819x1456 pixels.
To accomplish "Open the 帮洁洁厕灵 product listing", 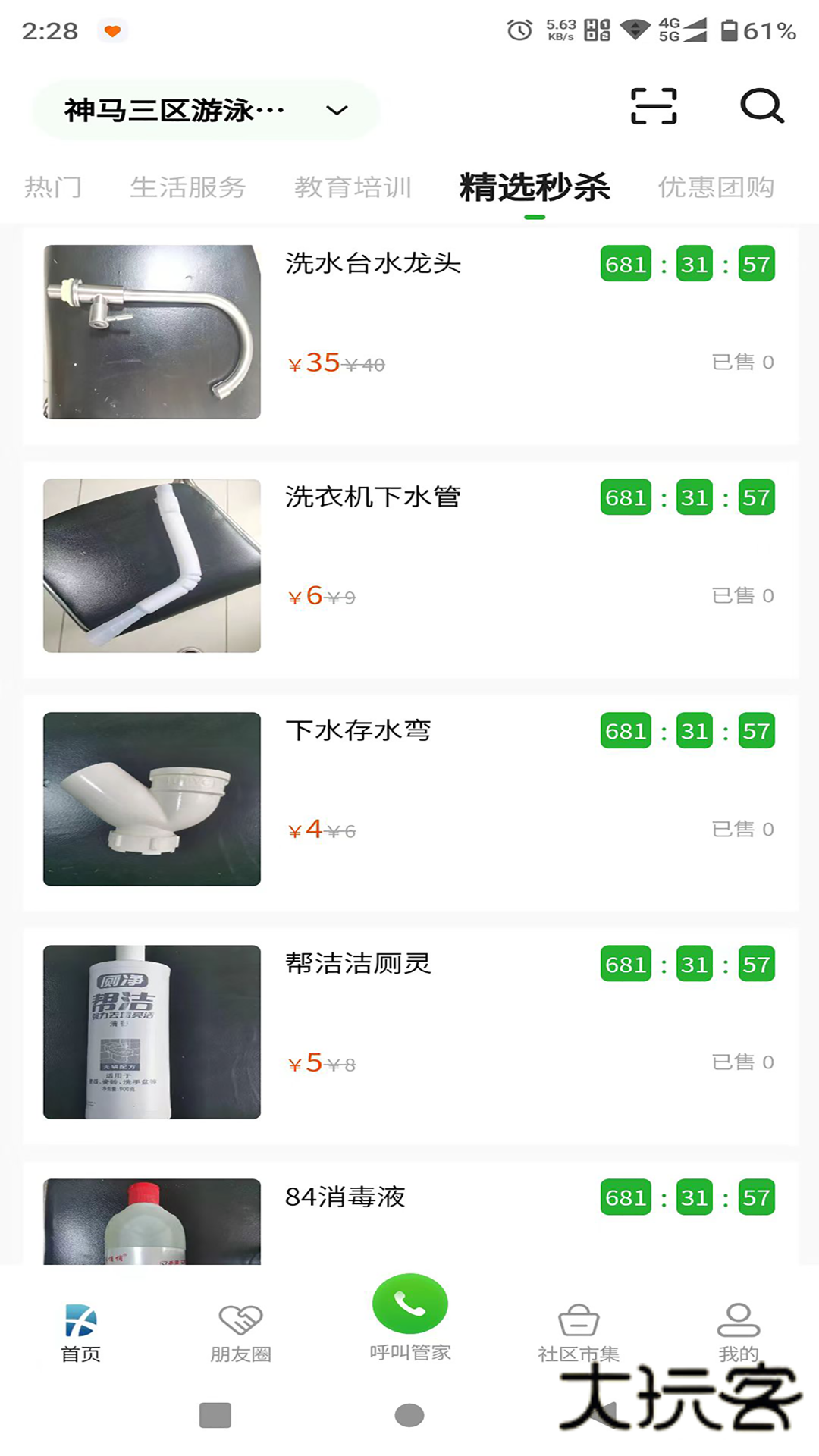I will click(359, 963).
